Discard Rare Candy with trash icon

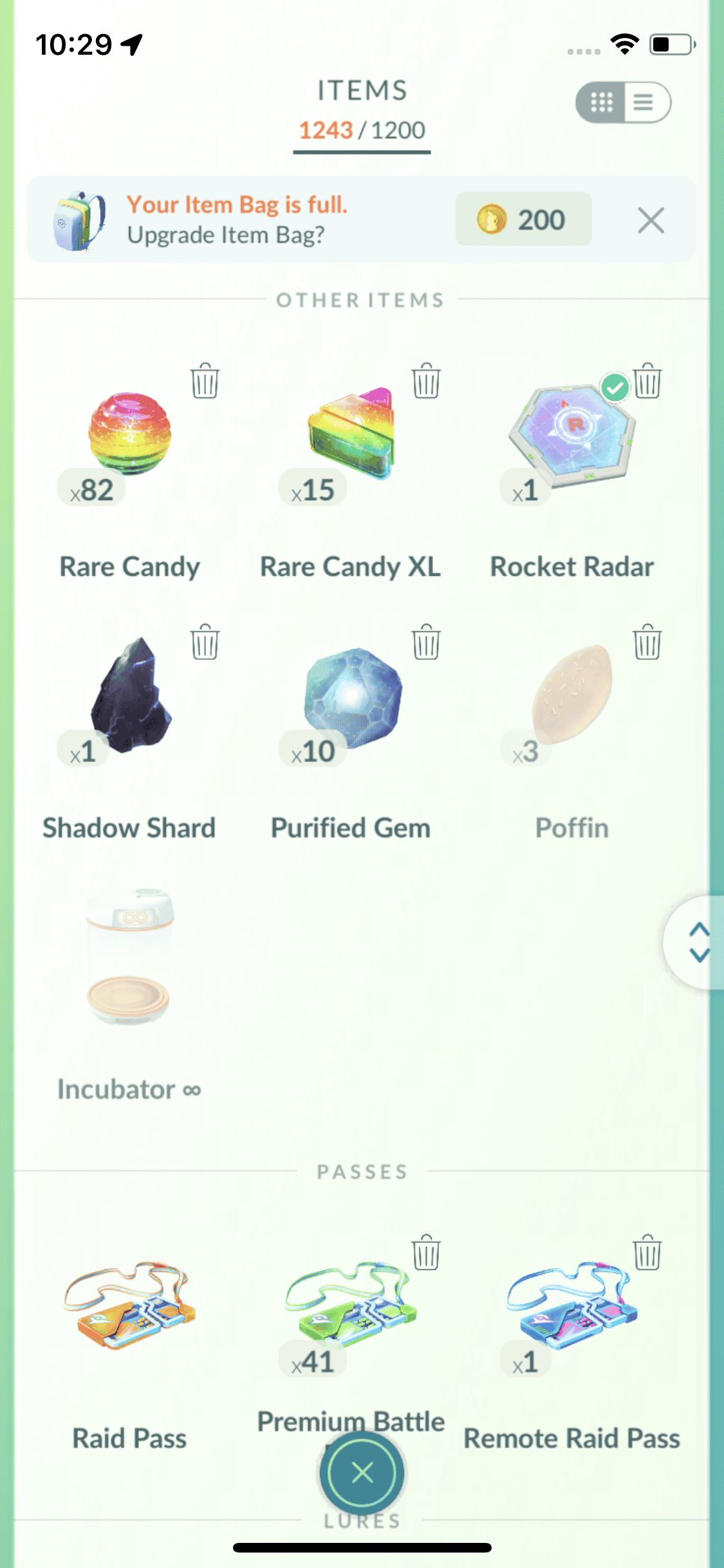(205, 381)
